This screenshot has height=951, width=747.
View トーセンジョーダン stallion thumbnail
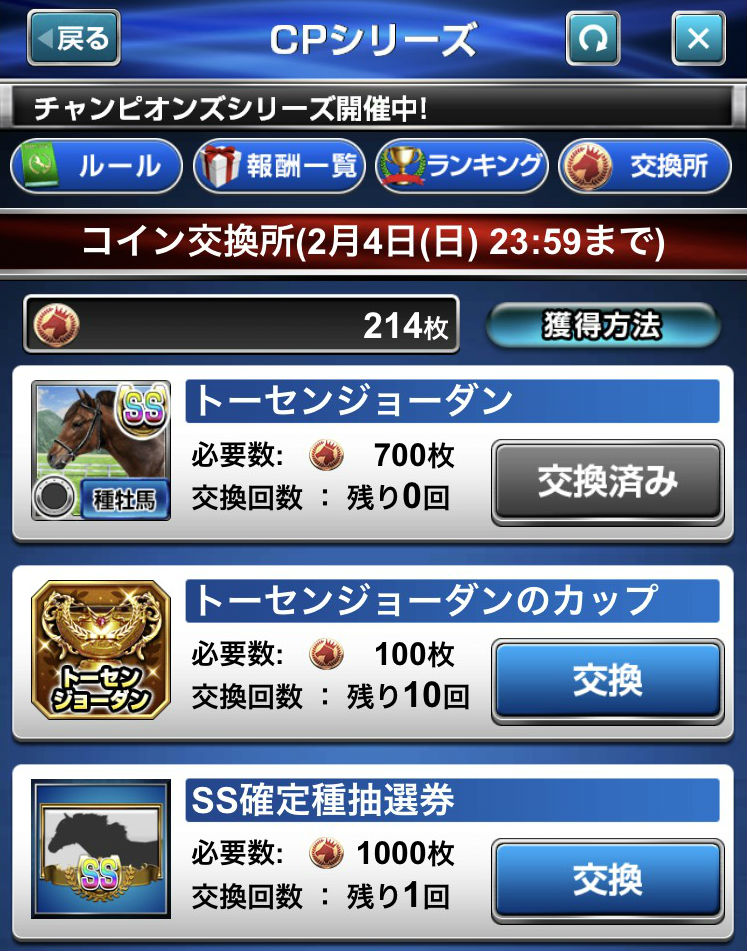pyautogui.click(x=101, y=450)
